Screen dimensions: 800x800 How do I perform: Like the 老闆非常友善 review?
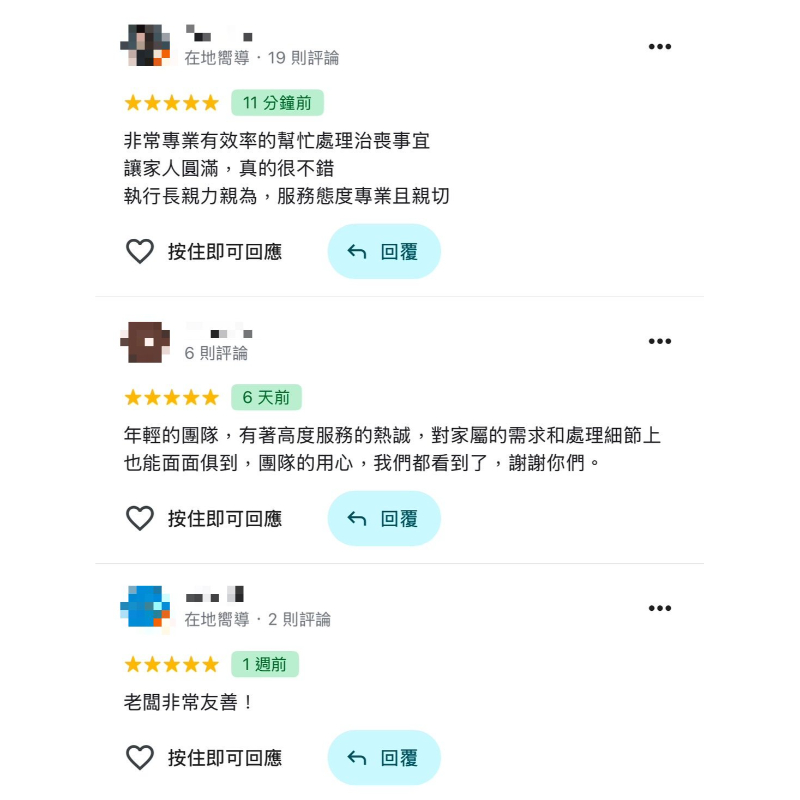click(140, 758)
